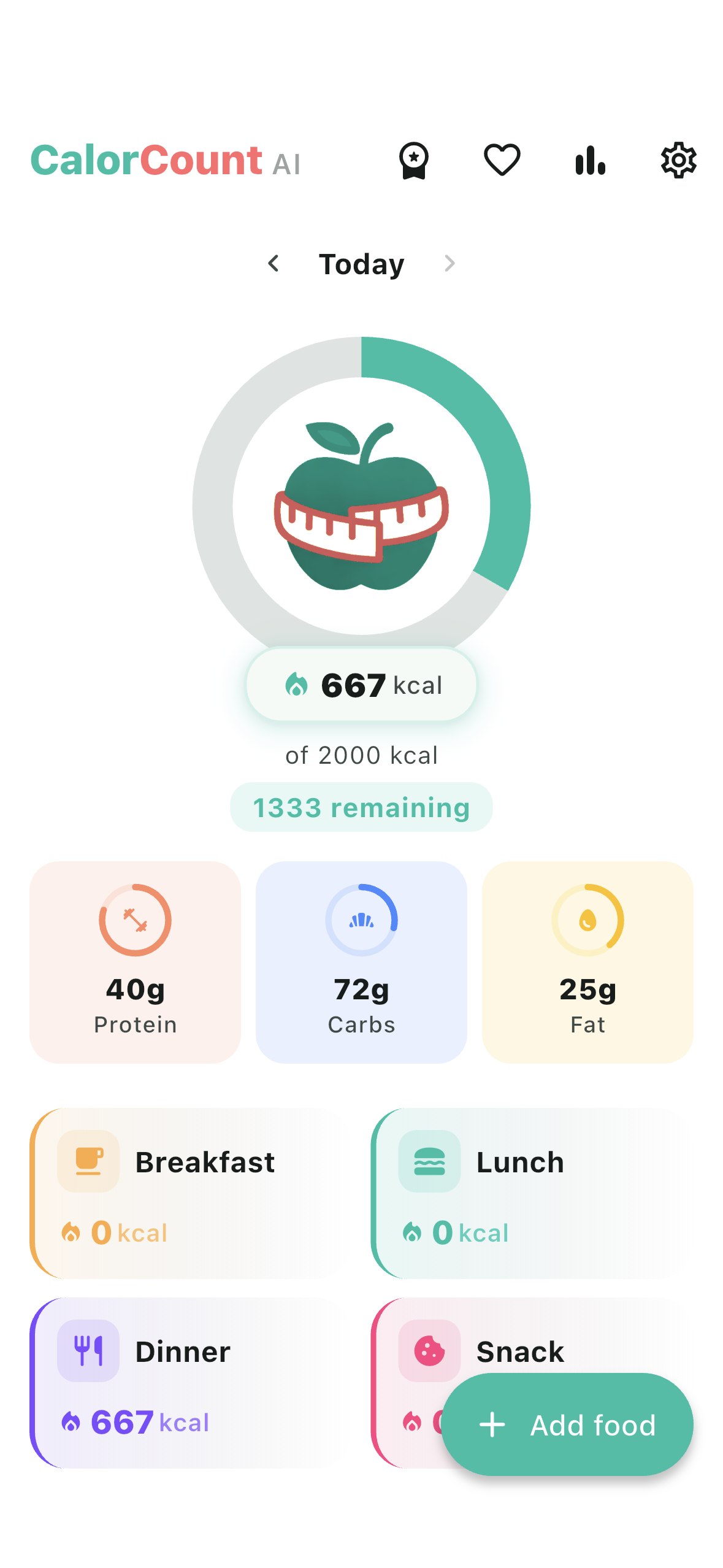Click the cookie icon for Snack
Image resolution: width=723 pixels, height=1568 pixels.
point(429,1350)
